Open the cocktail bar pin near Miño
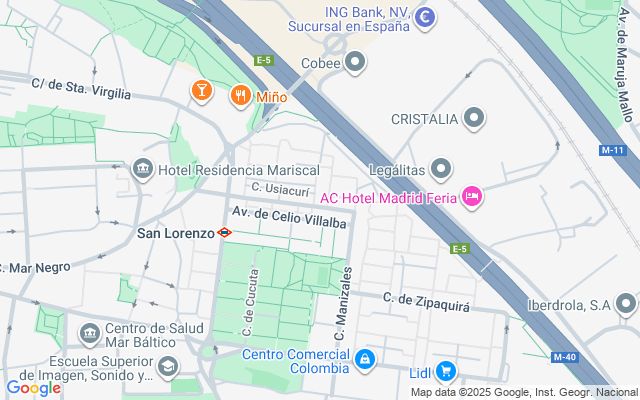 coord(202,91)
